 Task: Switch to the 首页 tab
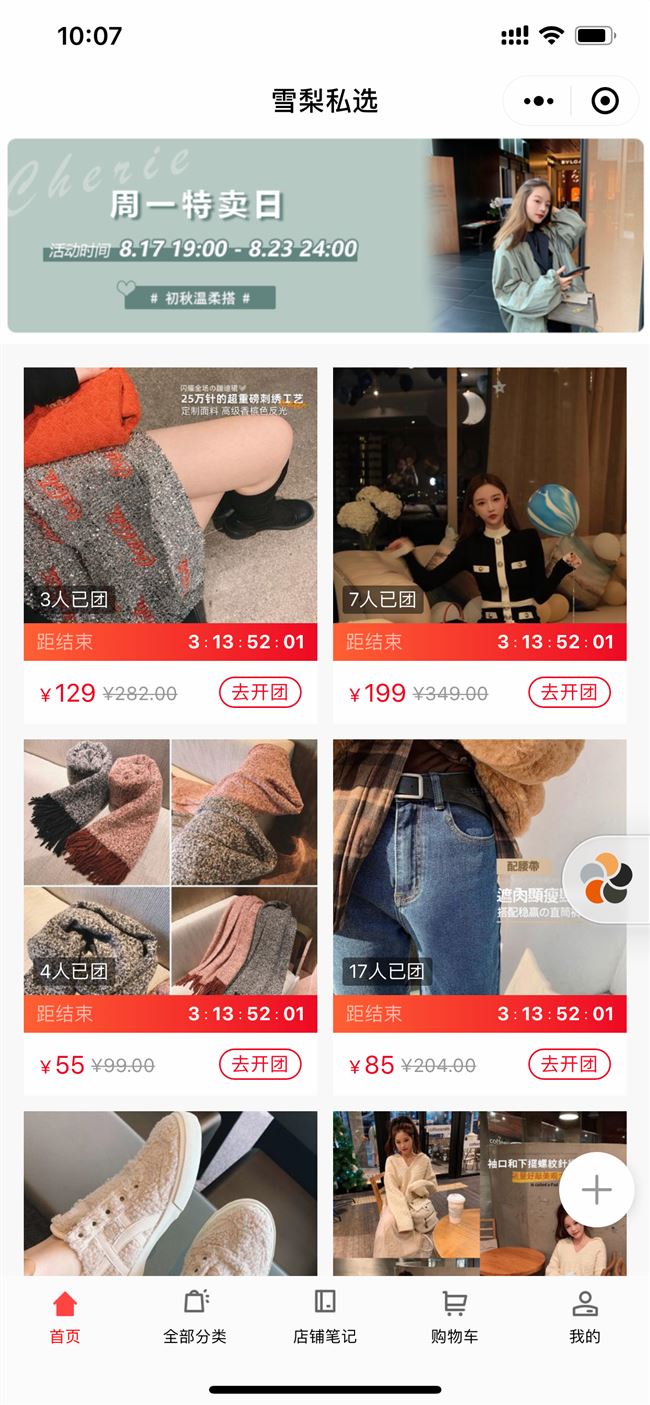tap(65, 1316)
